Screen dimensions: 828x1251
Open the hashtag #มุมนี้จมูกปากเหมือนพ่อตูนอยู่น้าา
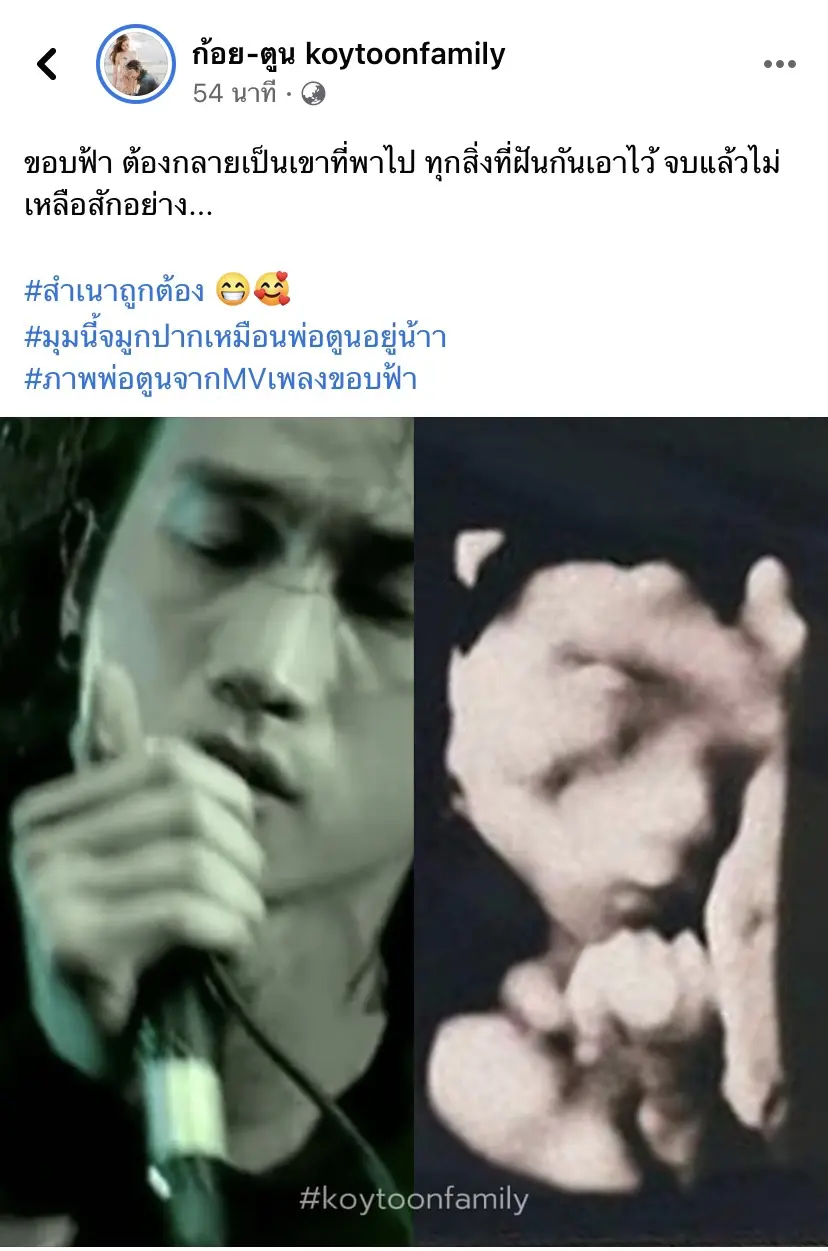click(235, 337)
